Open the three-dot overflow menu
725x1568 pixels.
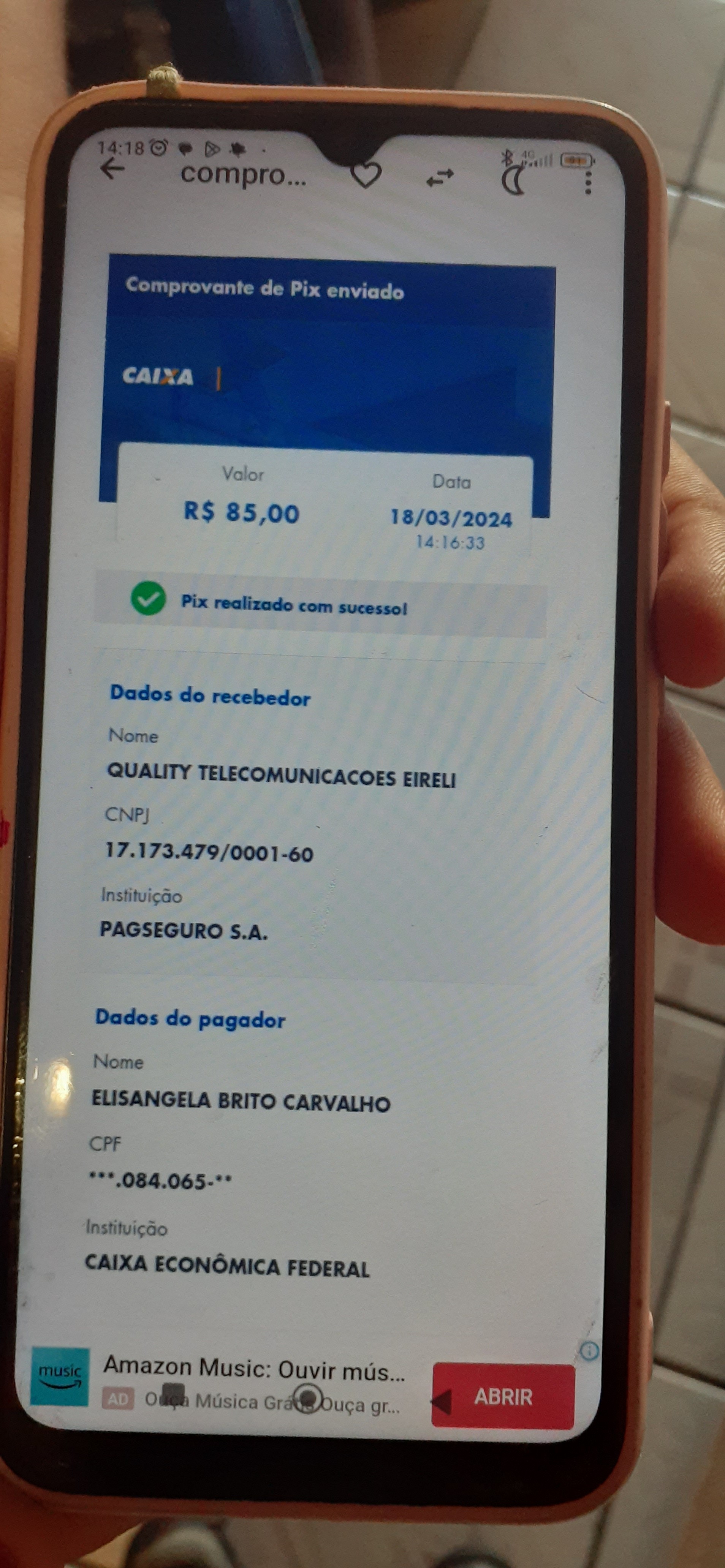pos(587,182)
